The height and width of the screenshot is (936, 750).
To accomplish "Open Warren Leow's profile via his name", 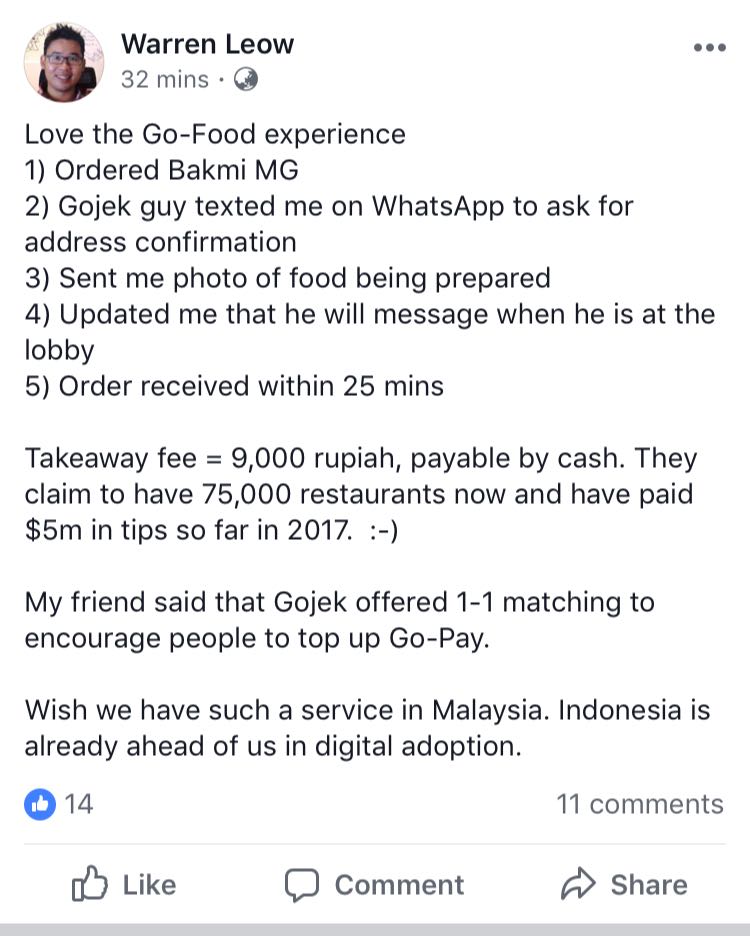I will [207, 44].
